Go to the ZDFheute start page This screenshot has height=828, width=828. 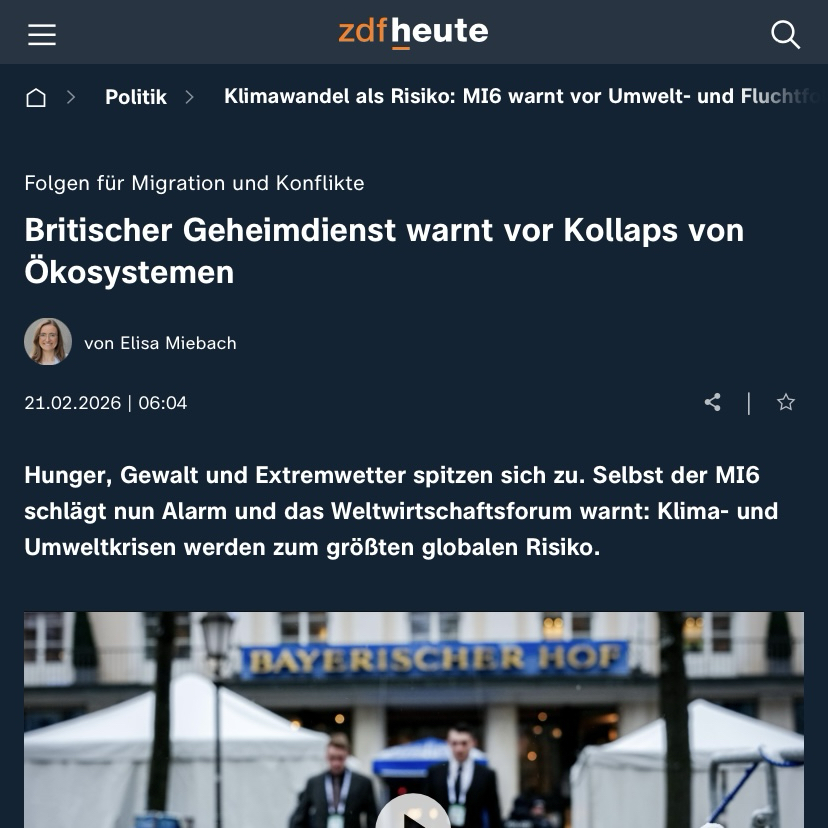413,32
